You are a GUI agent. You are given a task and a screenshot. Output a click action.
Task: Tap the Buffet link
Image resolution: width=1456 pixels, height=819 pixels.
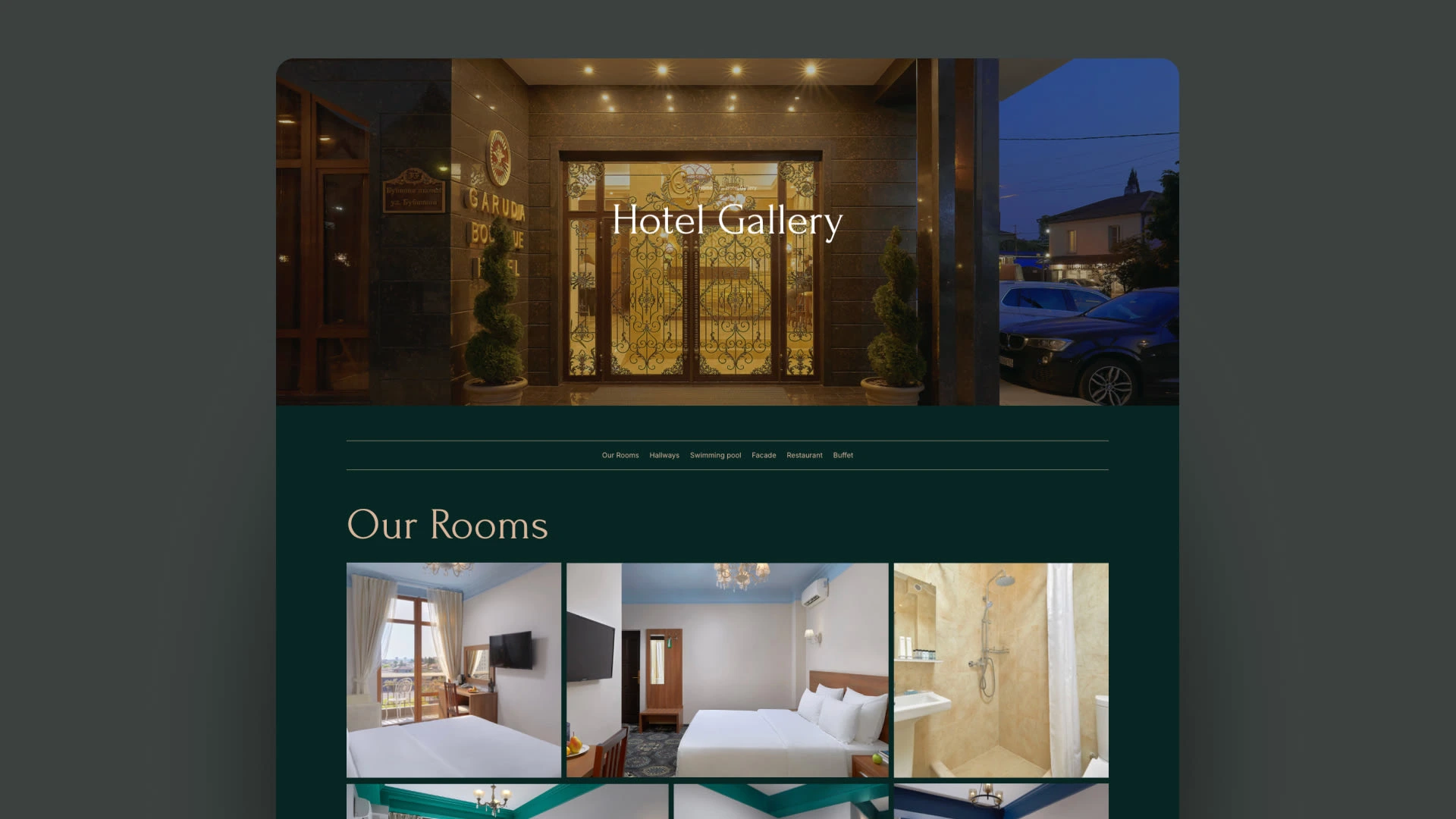click(x=843, y=455)
